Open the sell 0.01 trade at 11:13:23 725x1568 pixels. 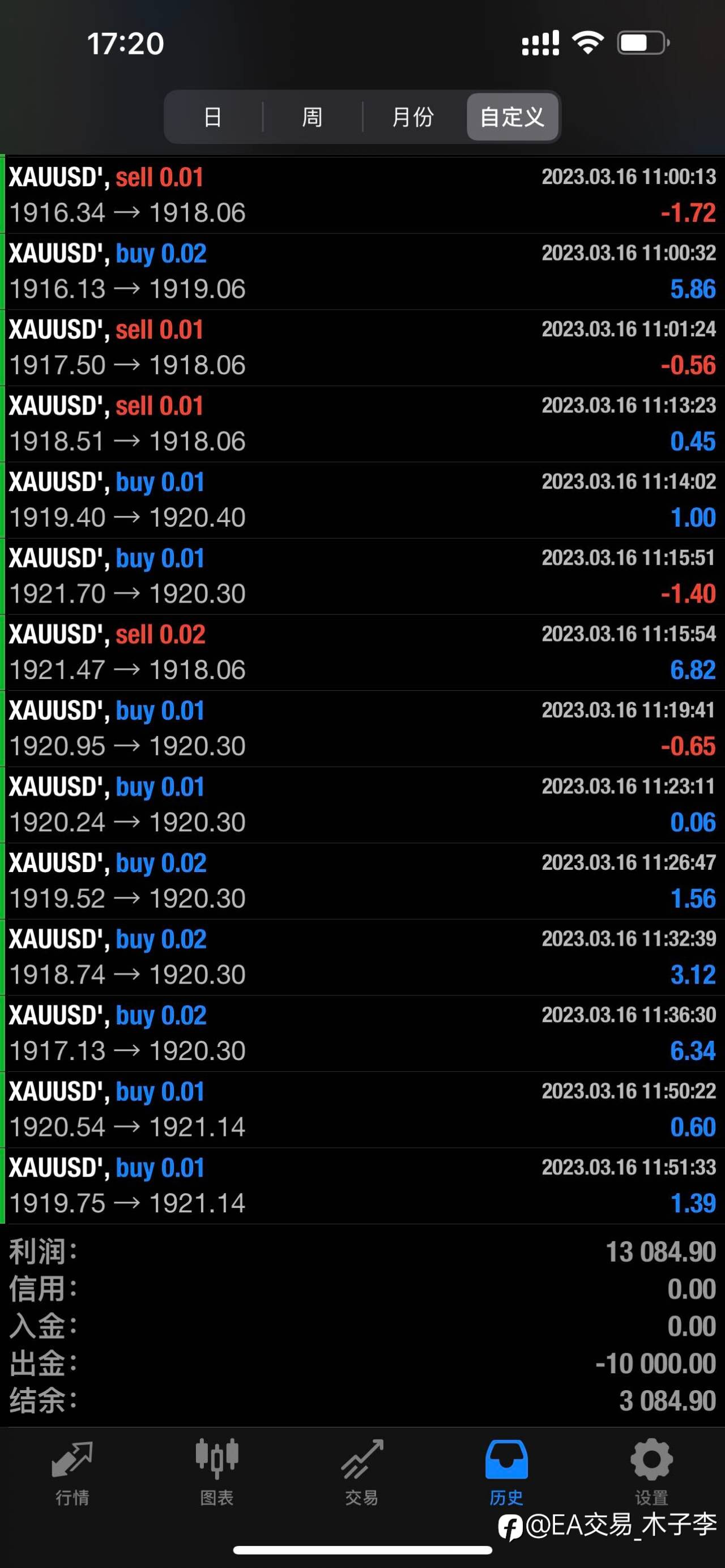point(364,424)
